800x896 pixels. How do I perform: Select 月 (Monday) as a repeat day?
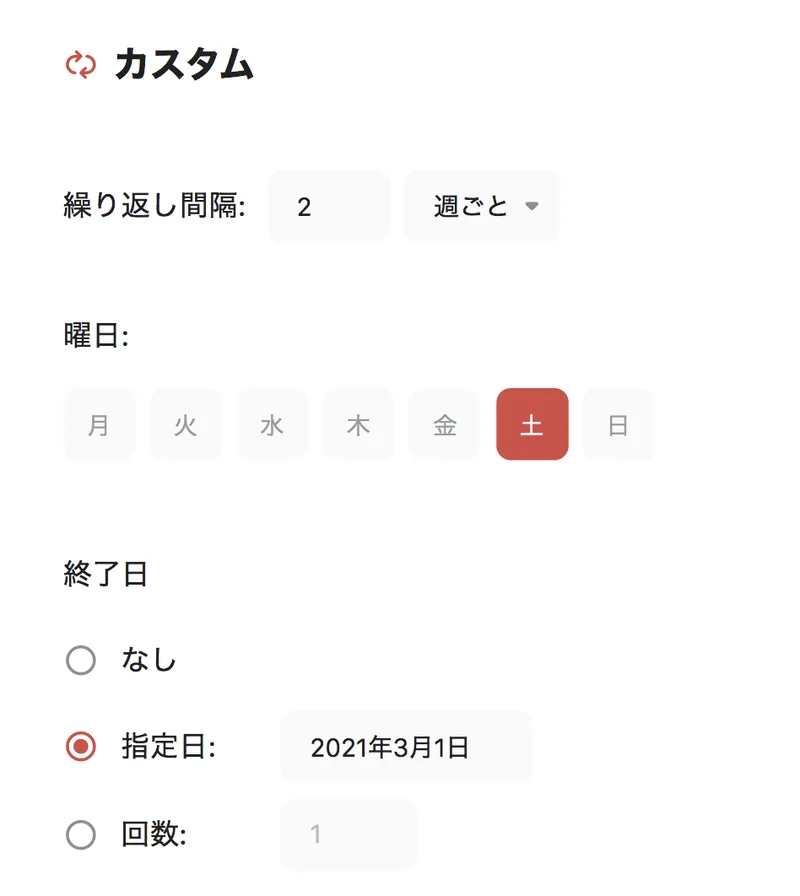tap(100, 425)
